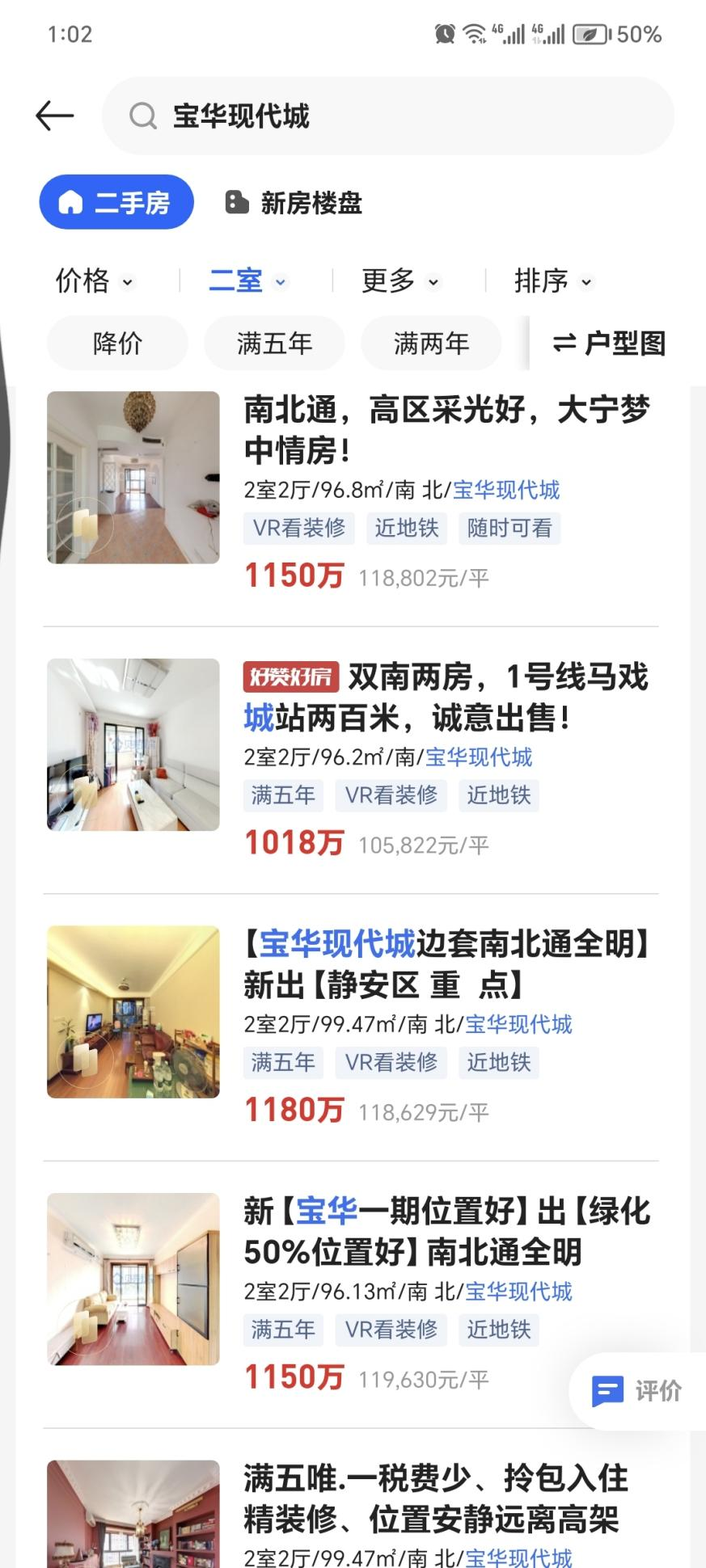
Task: Tap the 1018万 listing price text
Action: coord(294,843)
